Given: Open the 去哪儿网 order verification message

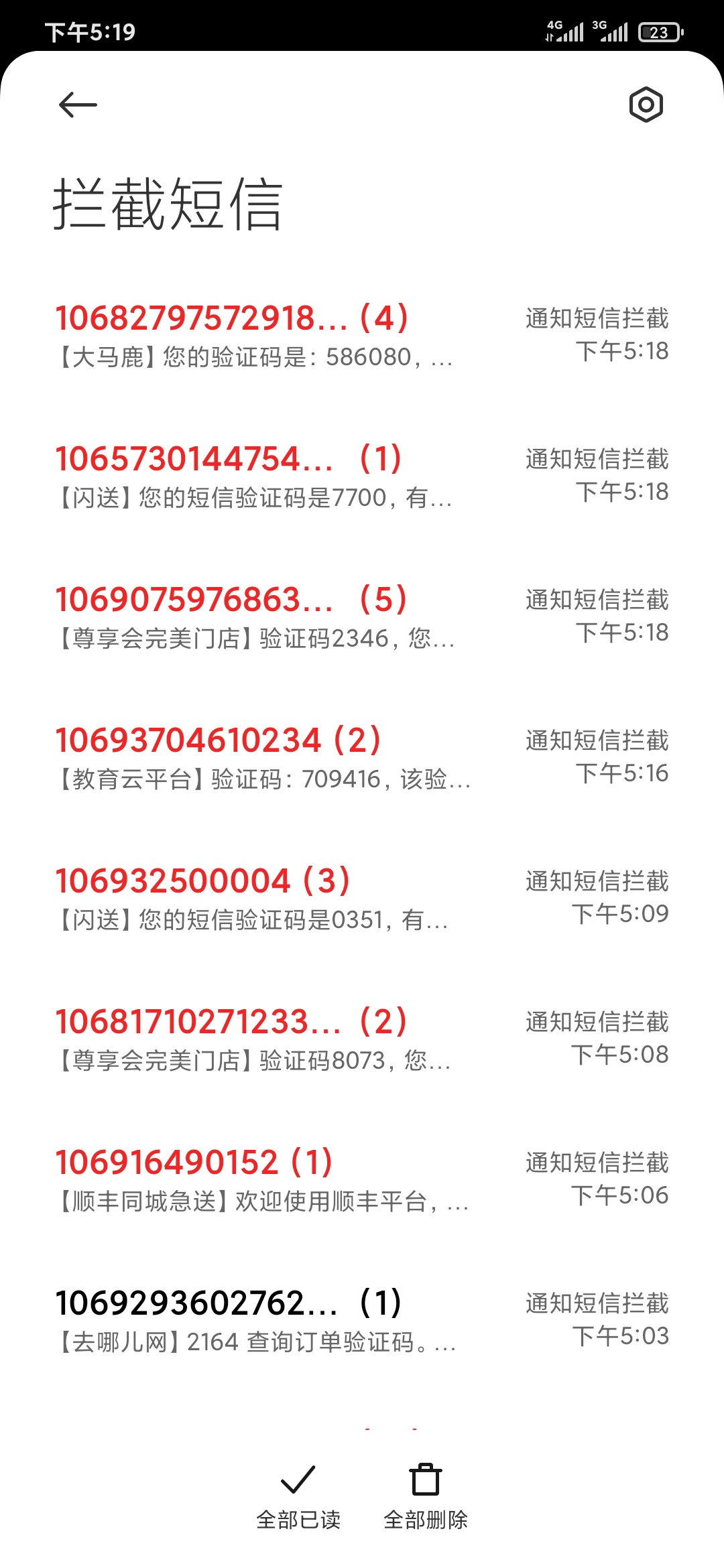Looking at the screenshot, I should coord(362,1321).
